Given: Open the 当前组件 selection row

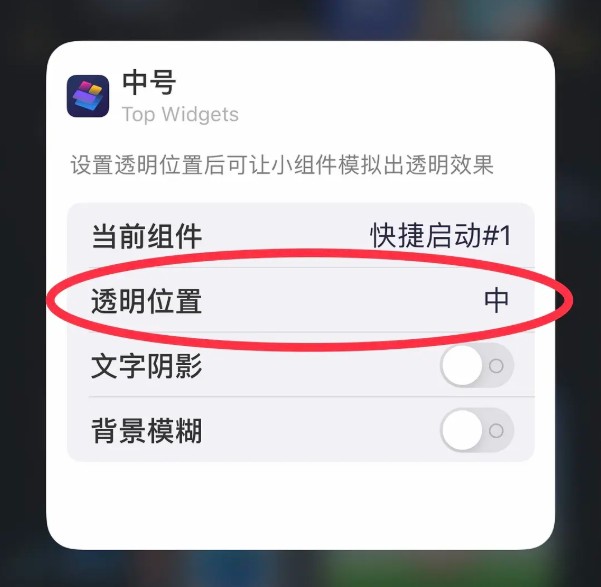Looking at the screenshot, I should 300,236.
